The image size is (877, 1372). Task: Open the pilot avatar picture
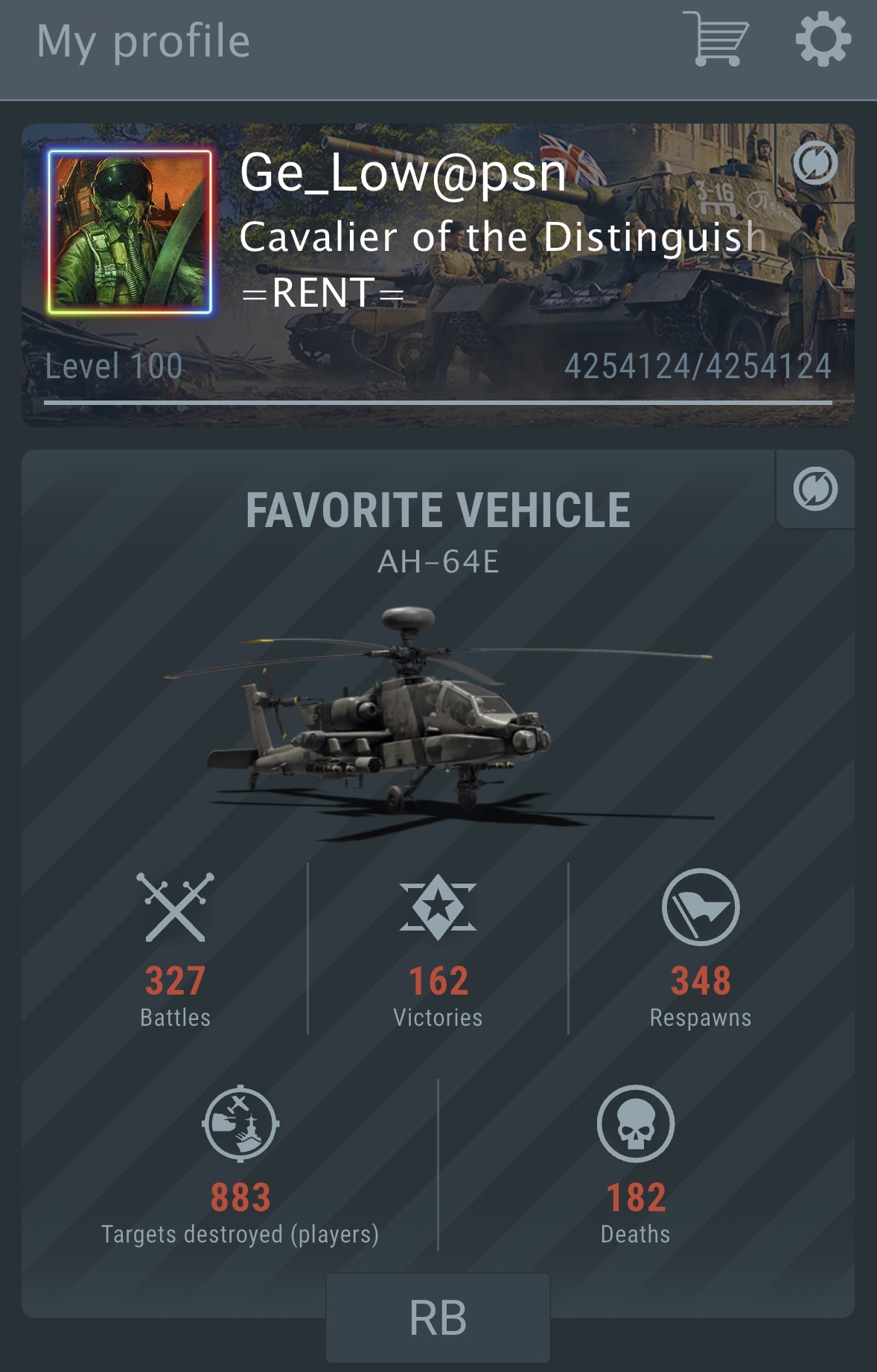[x=130, y=232]
